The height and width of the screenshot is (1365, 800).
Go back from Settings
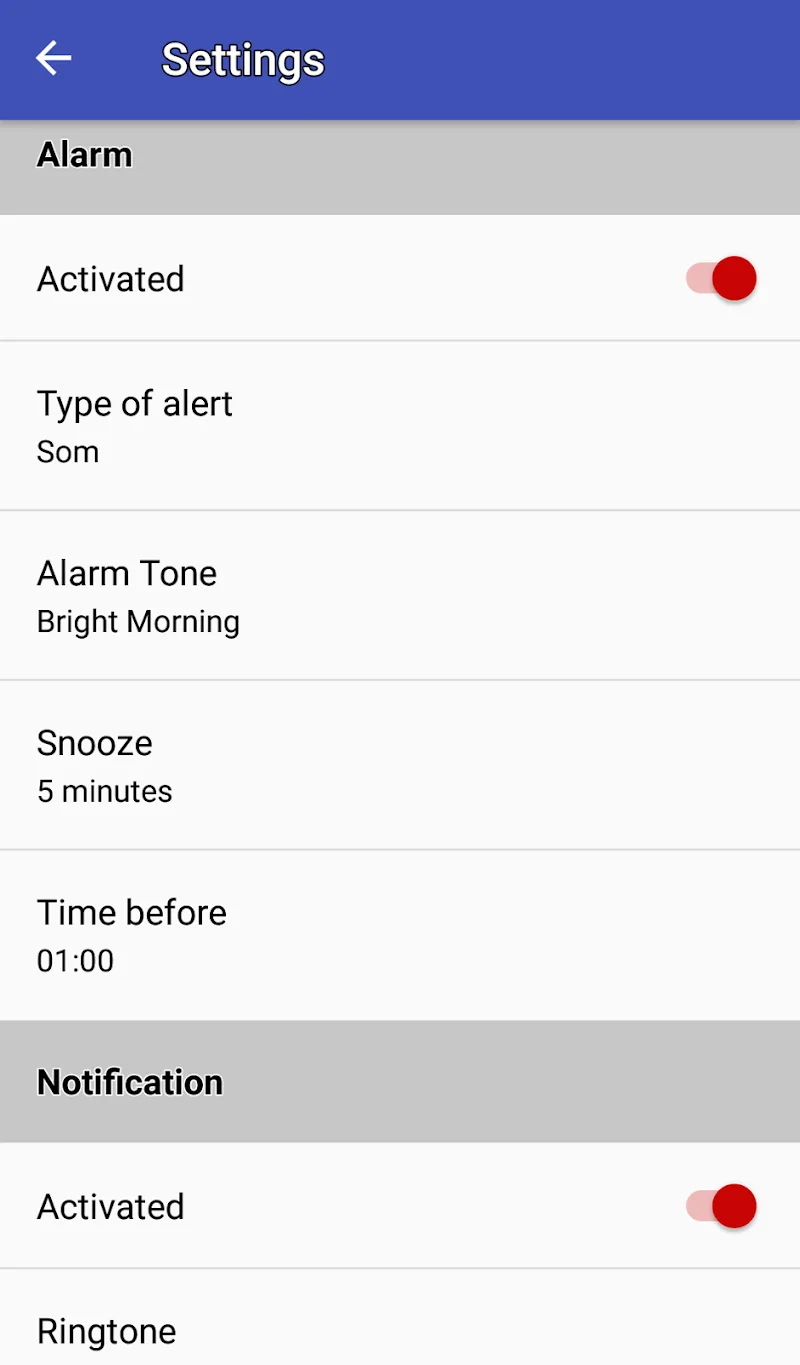[x=54, y=59]
